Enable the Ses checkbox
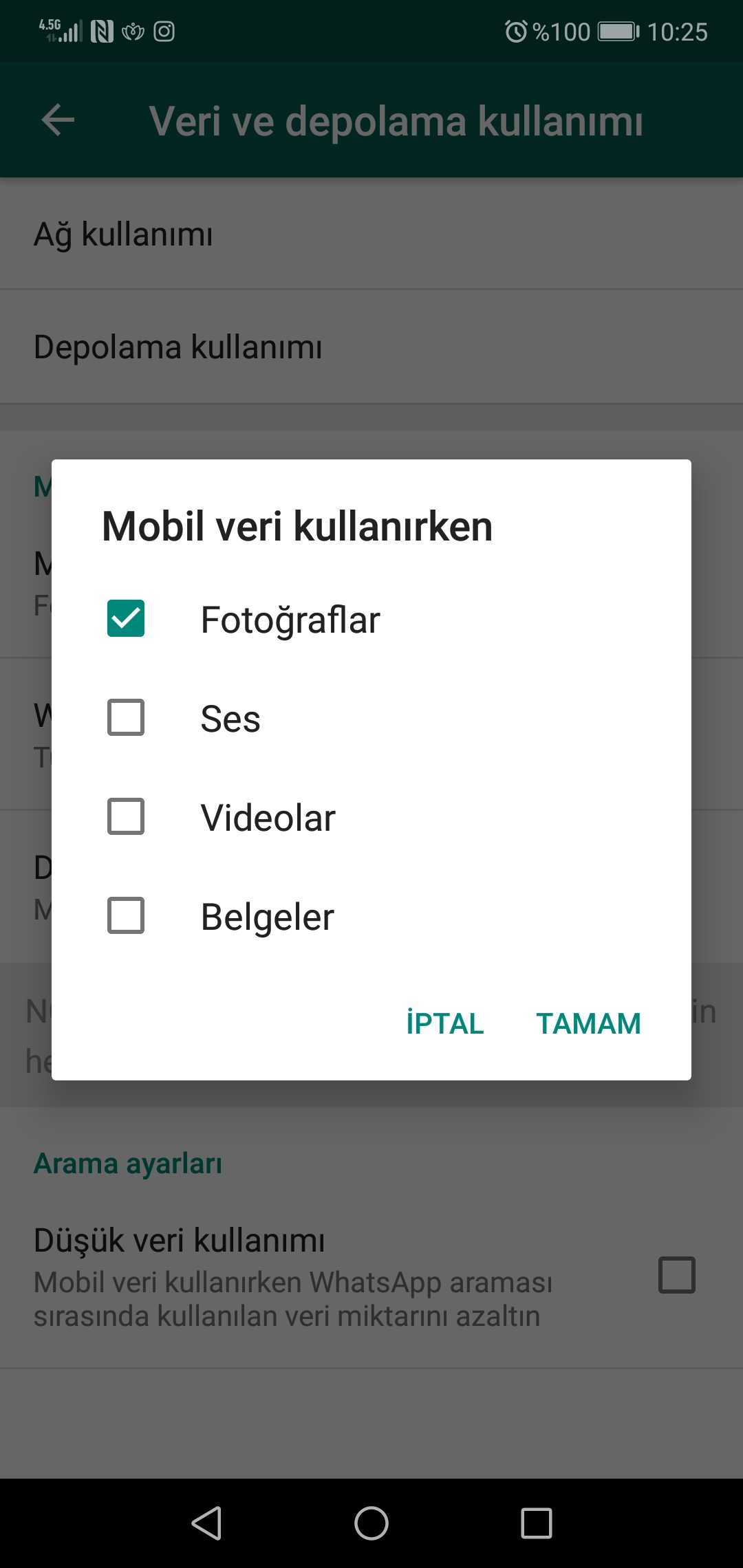Image resolution: width=743 pixels, height=1568 pixels. click(126, 717)
